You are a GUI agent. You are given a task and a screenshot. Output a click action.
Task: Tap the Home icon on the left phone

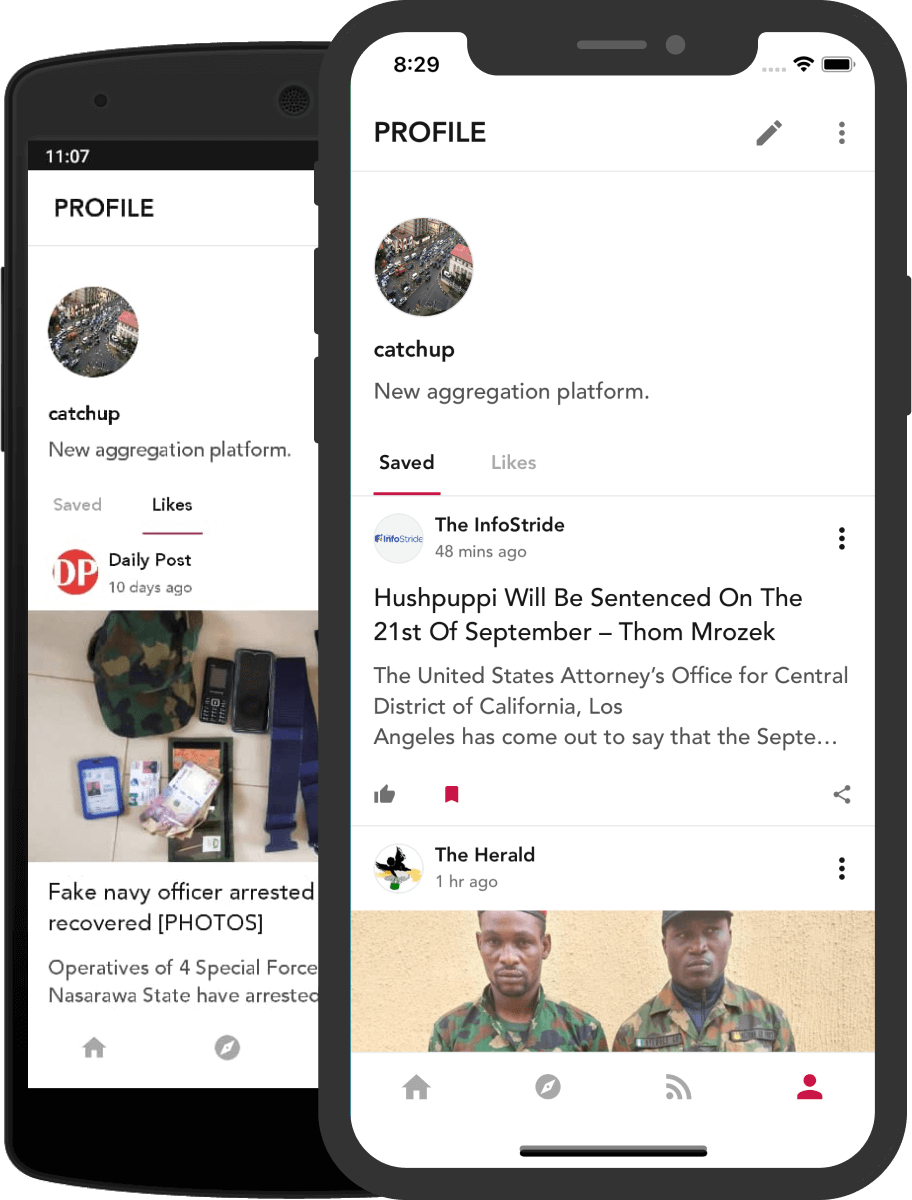pos(94,1047)
